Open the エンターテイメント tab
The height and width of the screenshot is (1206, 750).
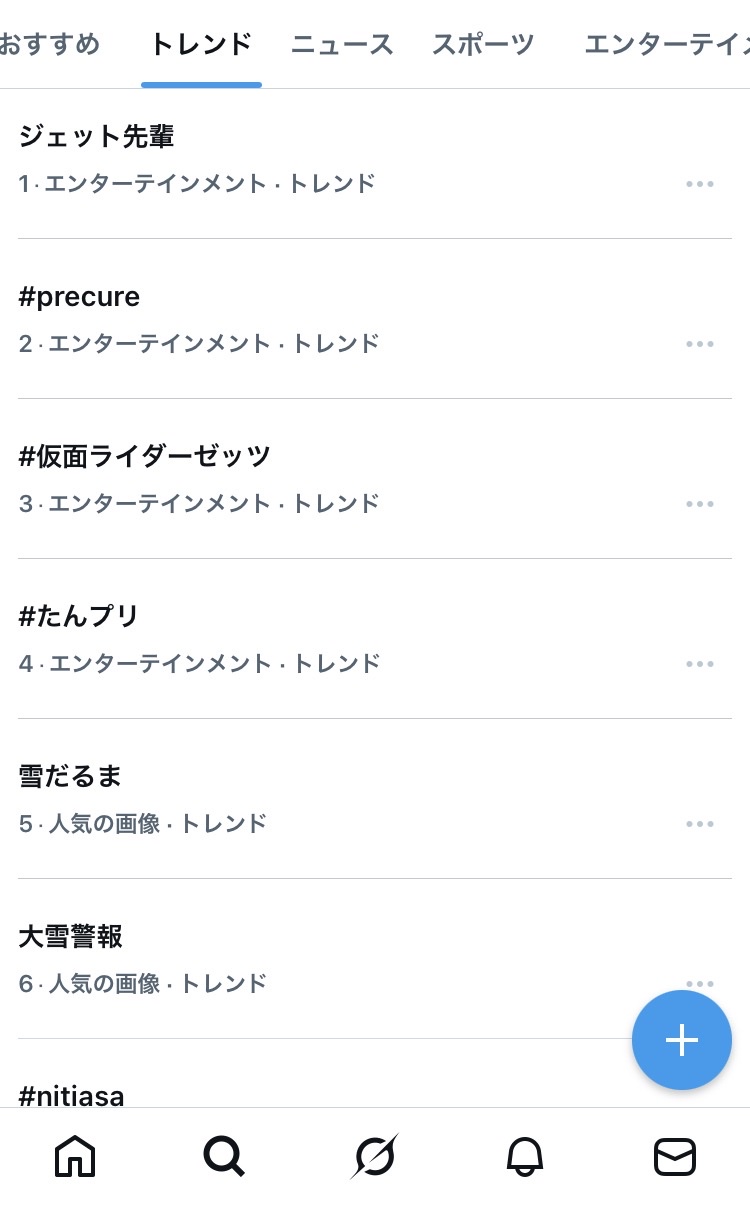coord(666,44)
